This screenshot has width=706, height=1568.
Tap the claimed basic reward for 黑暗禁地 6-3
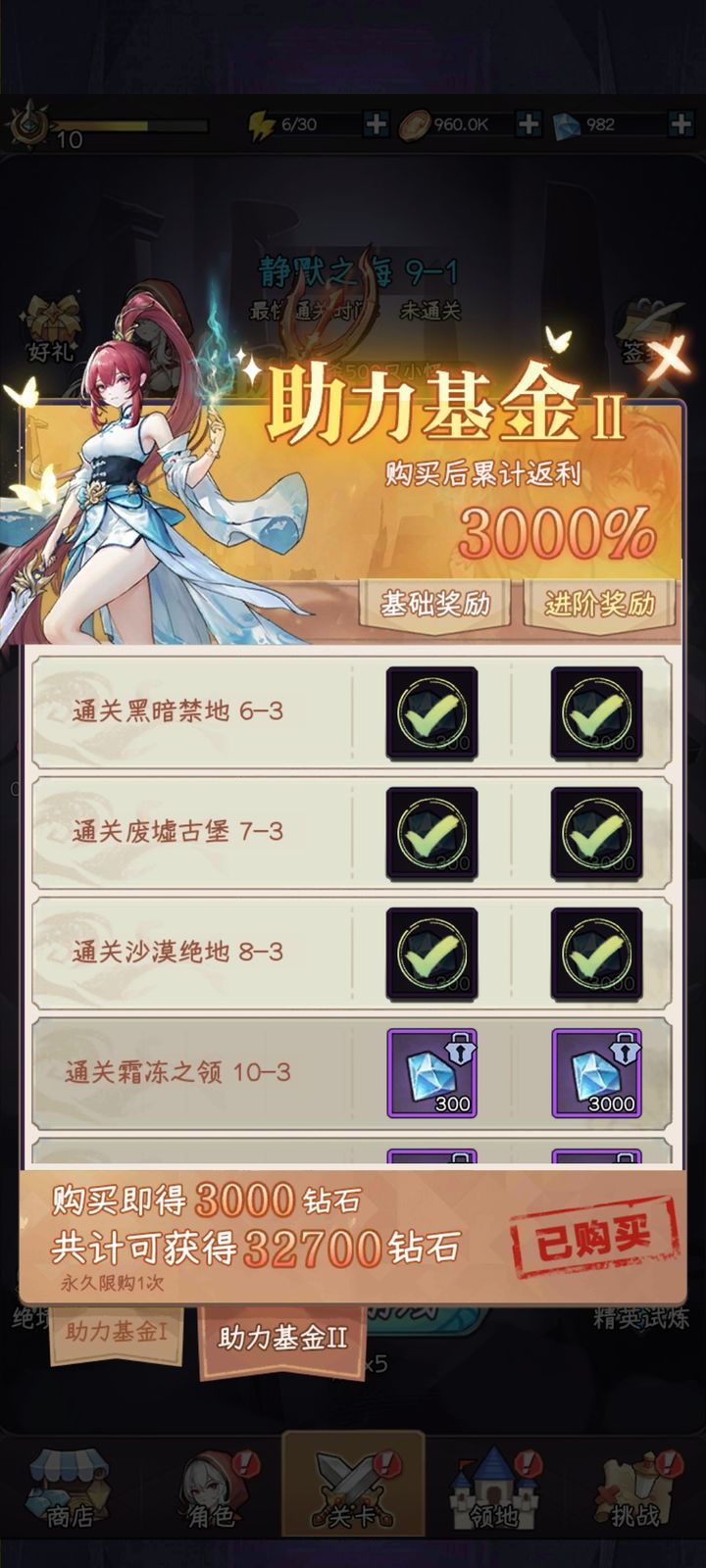click(431, 713)
